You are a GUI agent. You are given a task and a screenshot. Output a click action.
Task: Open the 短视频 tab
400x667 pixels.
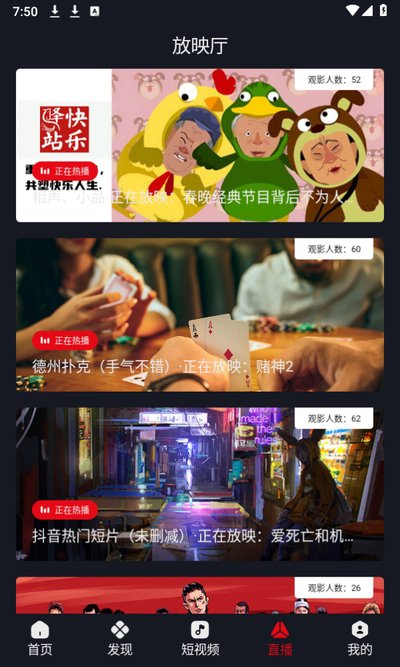200,638
